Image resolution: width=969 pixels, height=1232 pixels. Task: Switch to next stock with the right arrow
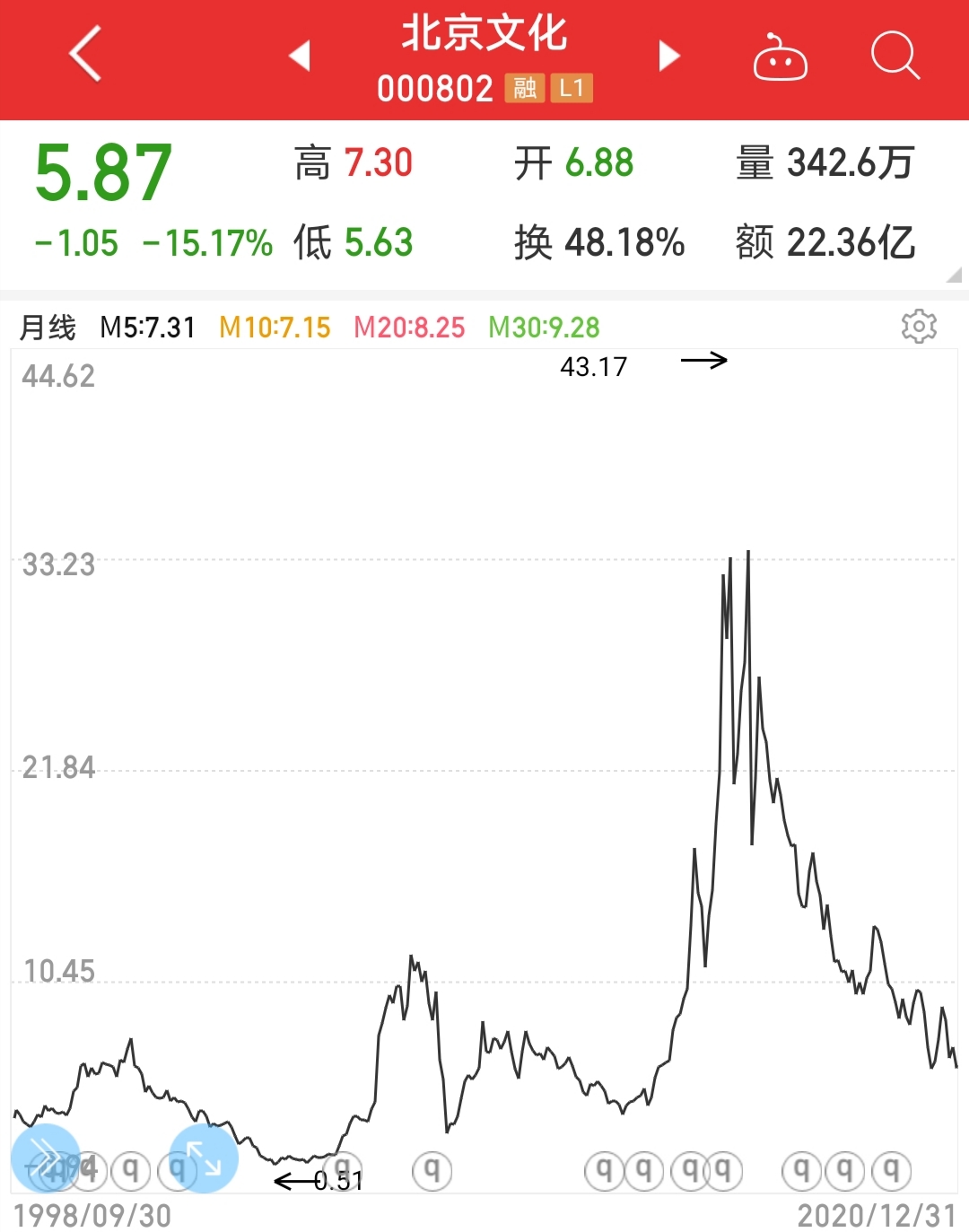(668, 56)
